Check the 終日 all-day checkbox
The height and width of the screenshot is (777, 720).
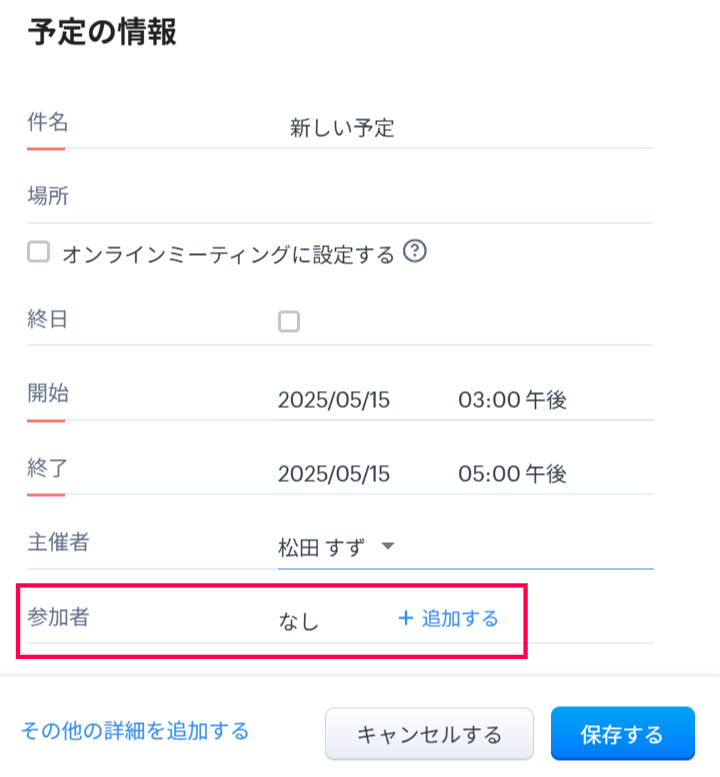point(289,321)
